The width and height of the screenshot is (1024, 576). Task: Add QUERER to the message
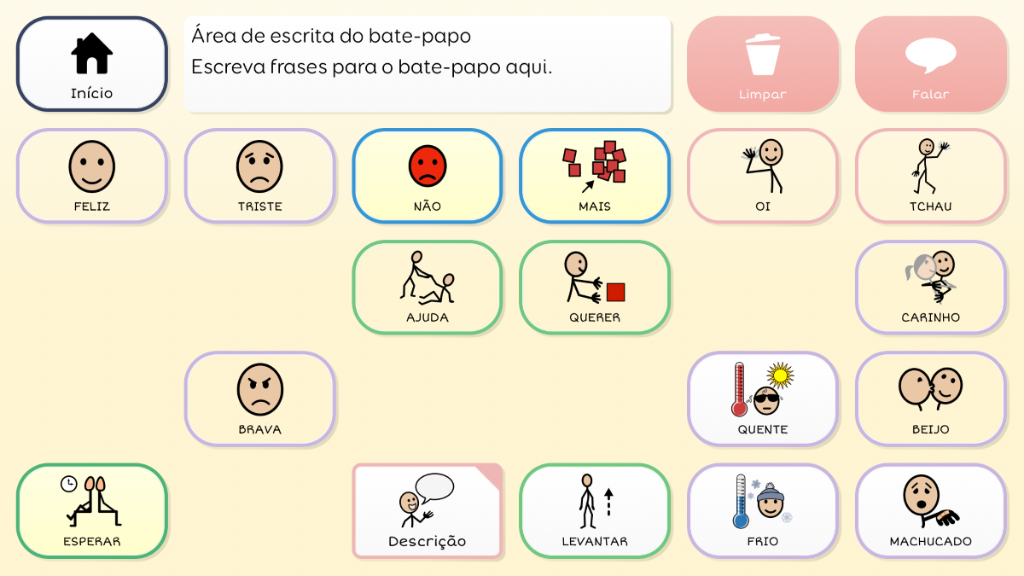click(x=594, y=287)
